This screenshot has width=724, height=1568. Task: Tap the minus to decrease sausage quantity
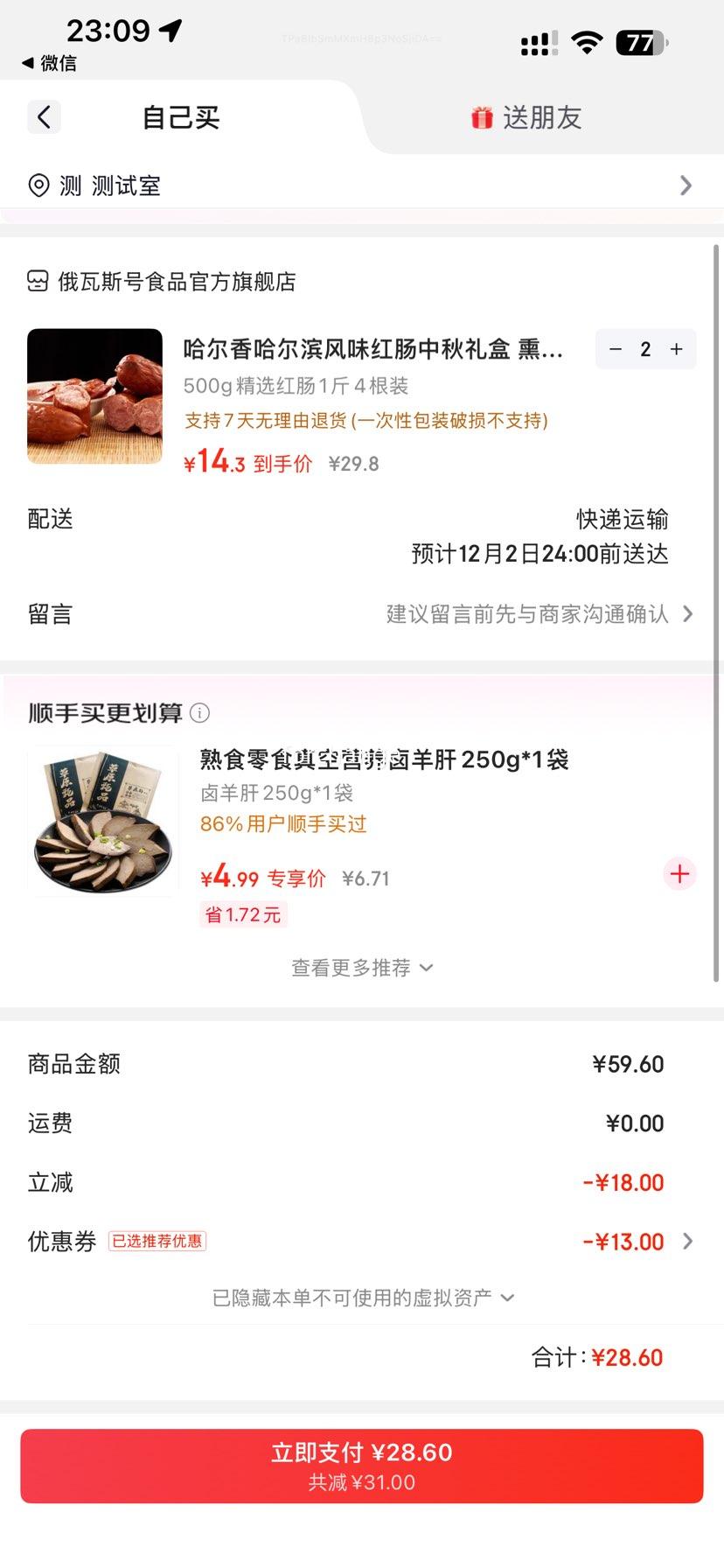616,349
